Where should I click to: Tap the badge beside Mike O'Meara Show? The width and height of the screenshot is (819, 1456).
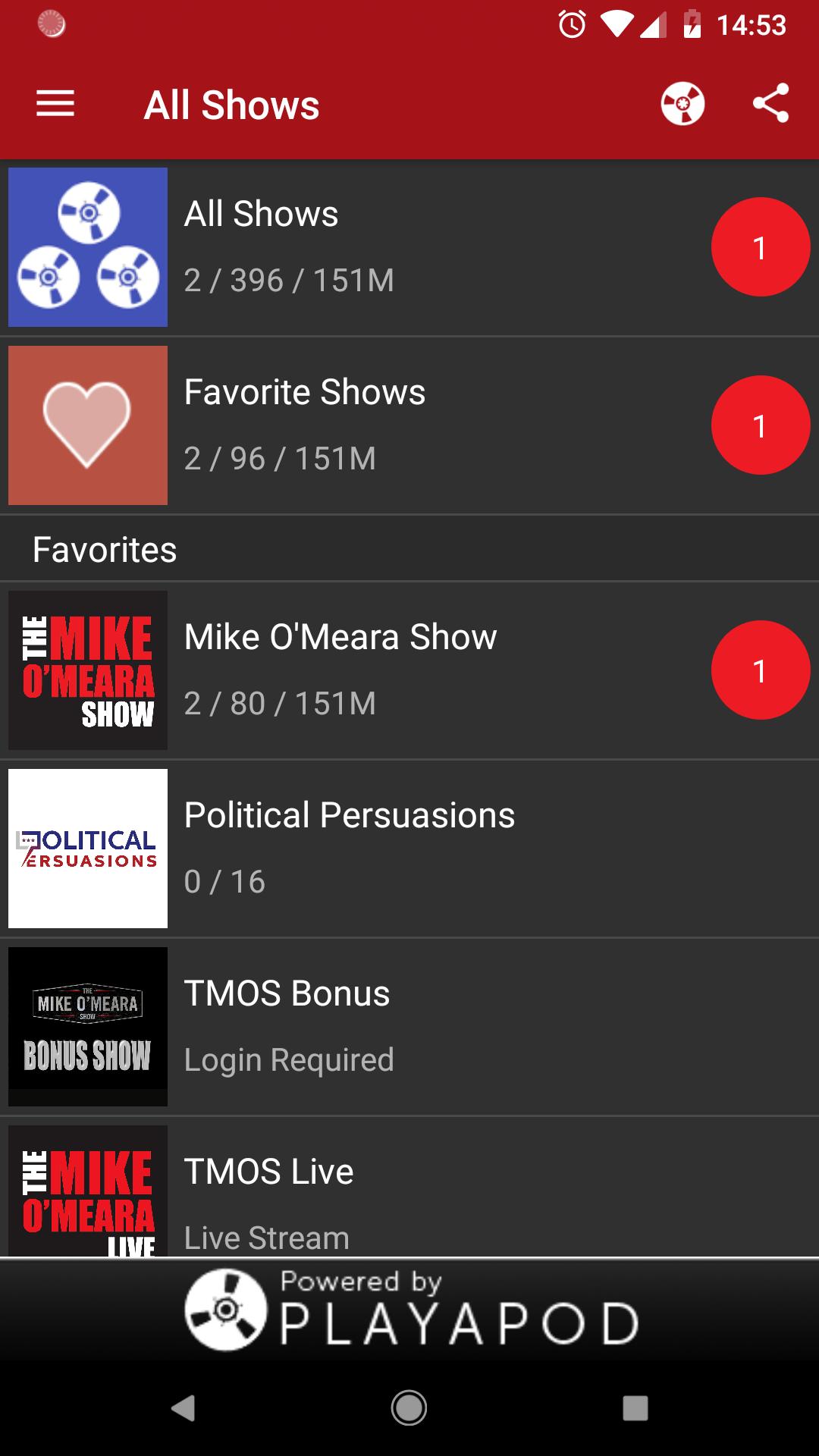coord(761,670)
